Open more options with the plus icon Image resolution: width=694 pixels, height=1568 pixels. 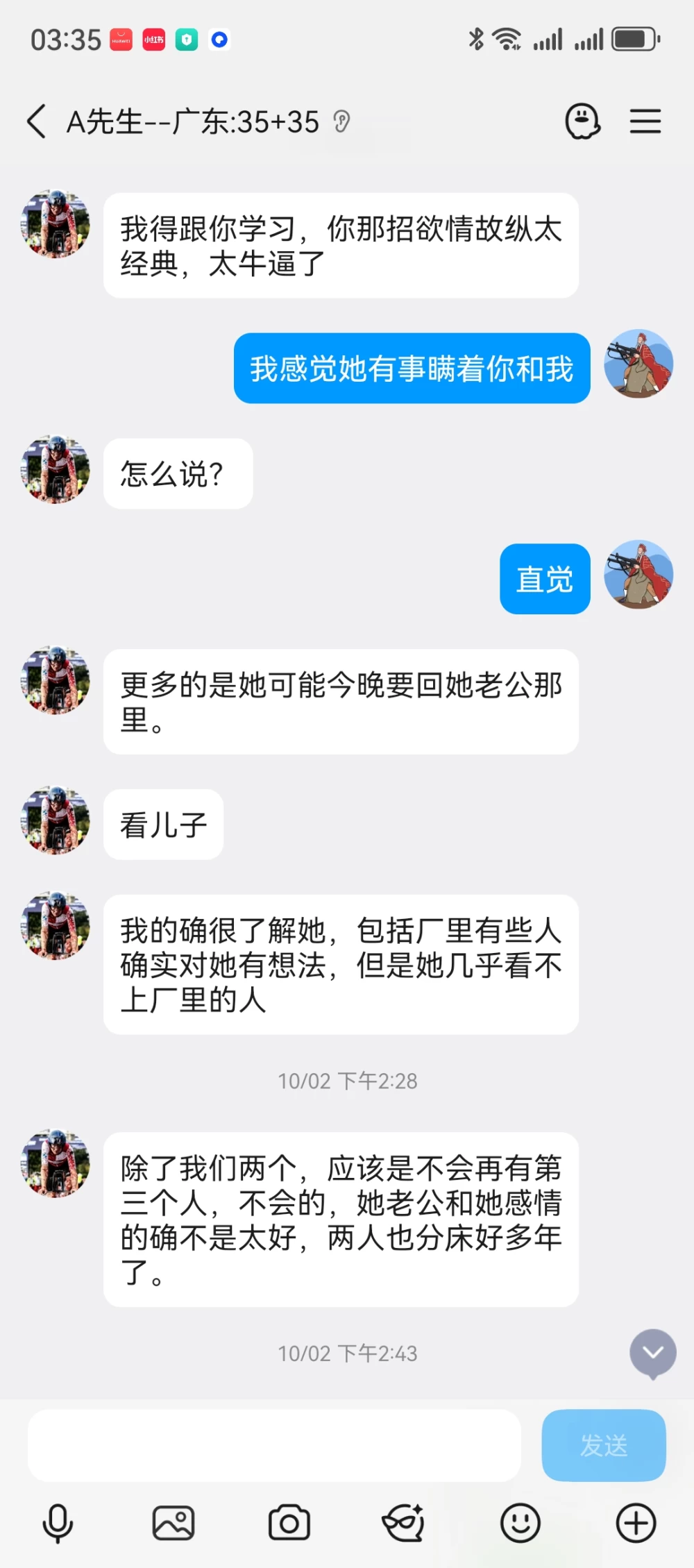pos(636,1523)
